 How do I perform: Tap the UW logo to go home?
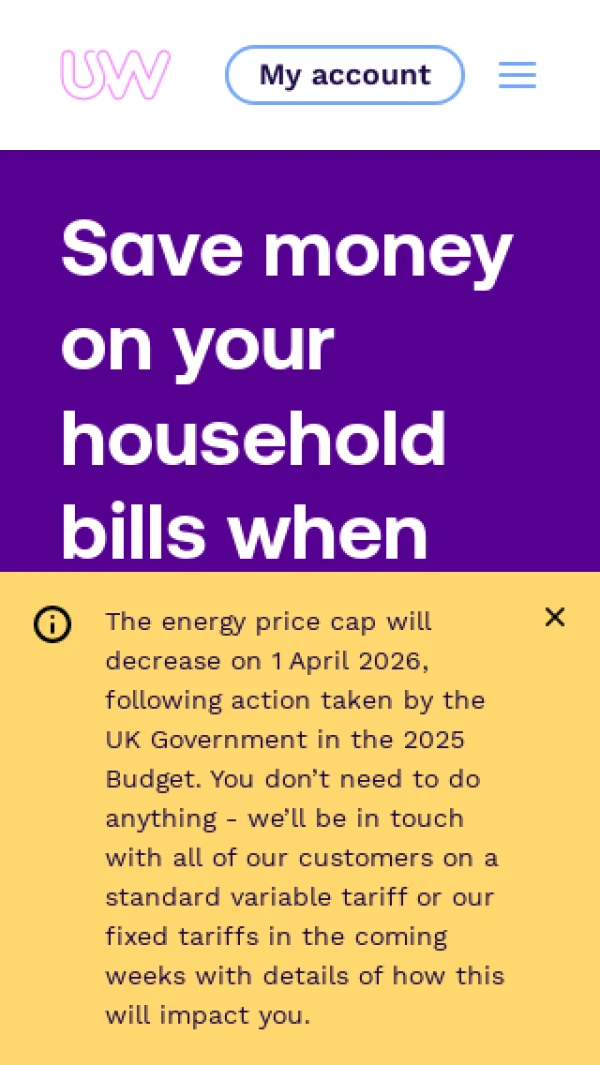115,75
